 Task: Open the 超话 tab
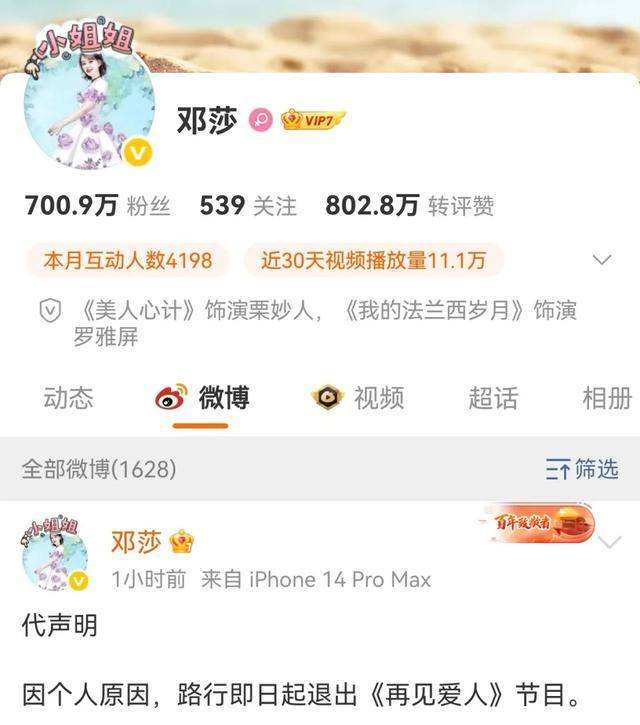[493, 398]
